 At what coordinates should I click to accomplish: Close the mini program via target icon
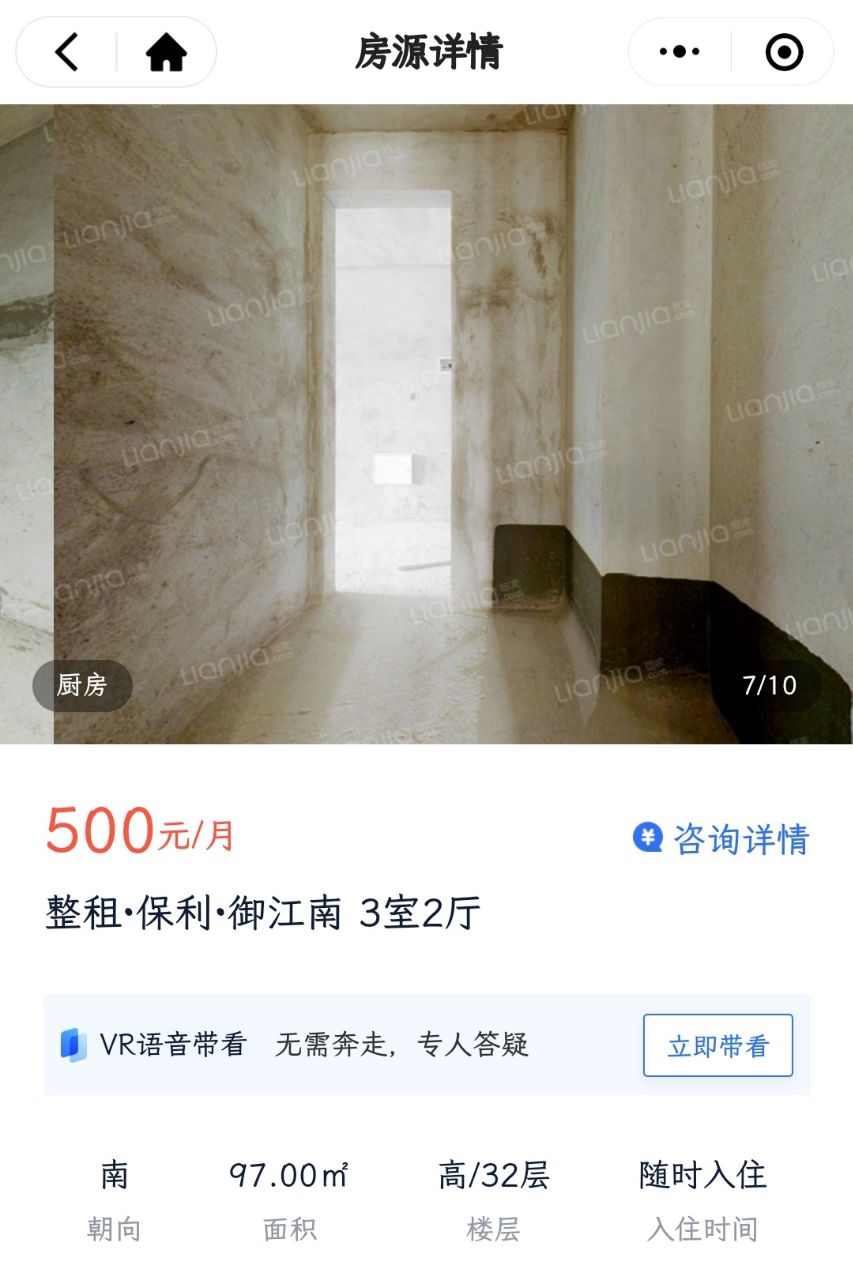tap(784, 52)
